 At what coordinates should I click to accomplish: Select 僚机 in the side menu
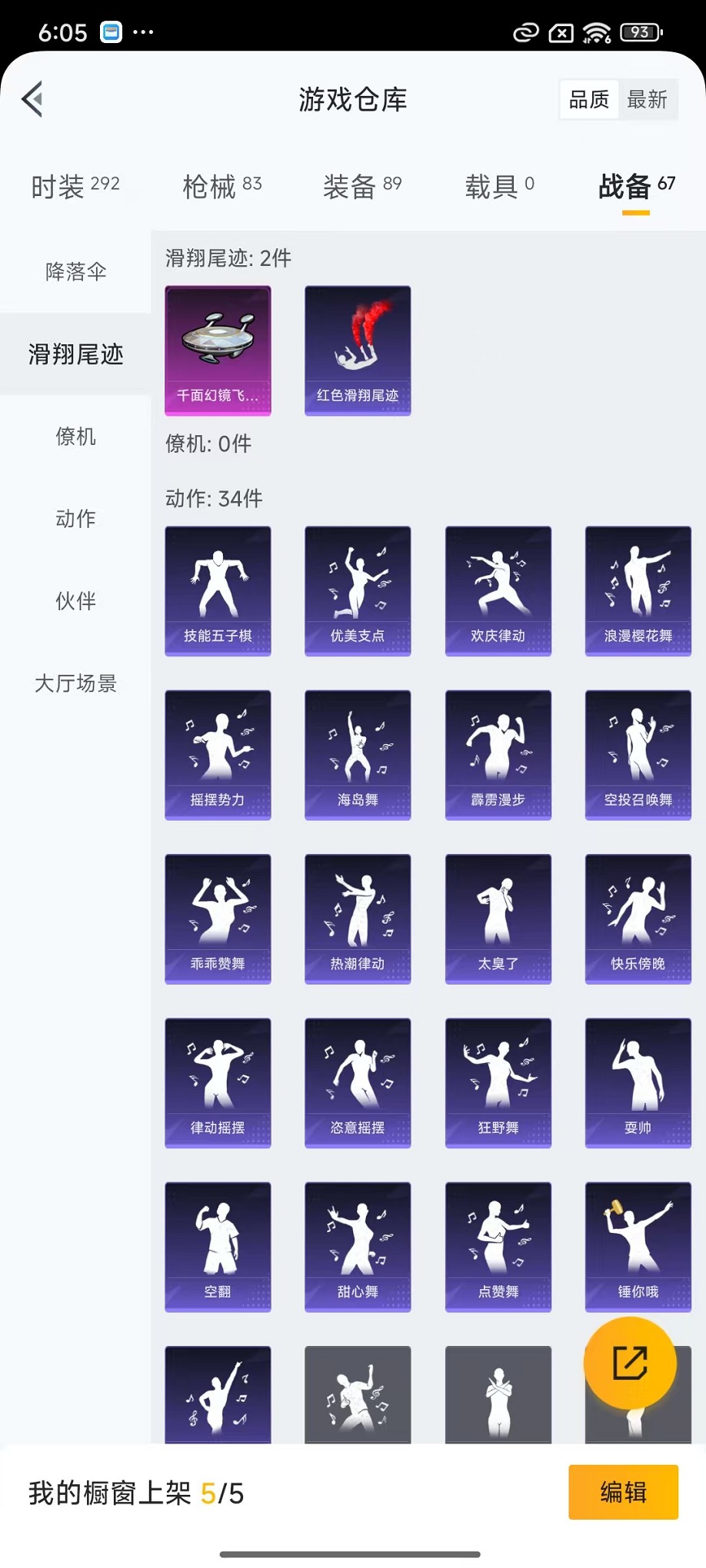point(75,437)
